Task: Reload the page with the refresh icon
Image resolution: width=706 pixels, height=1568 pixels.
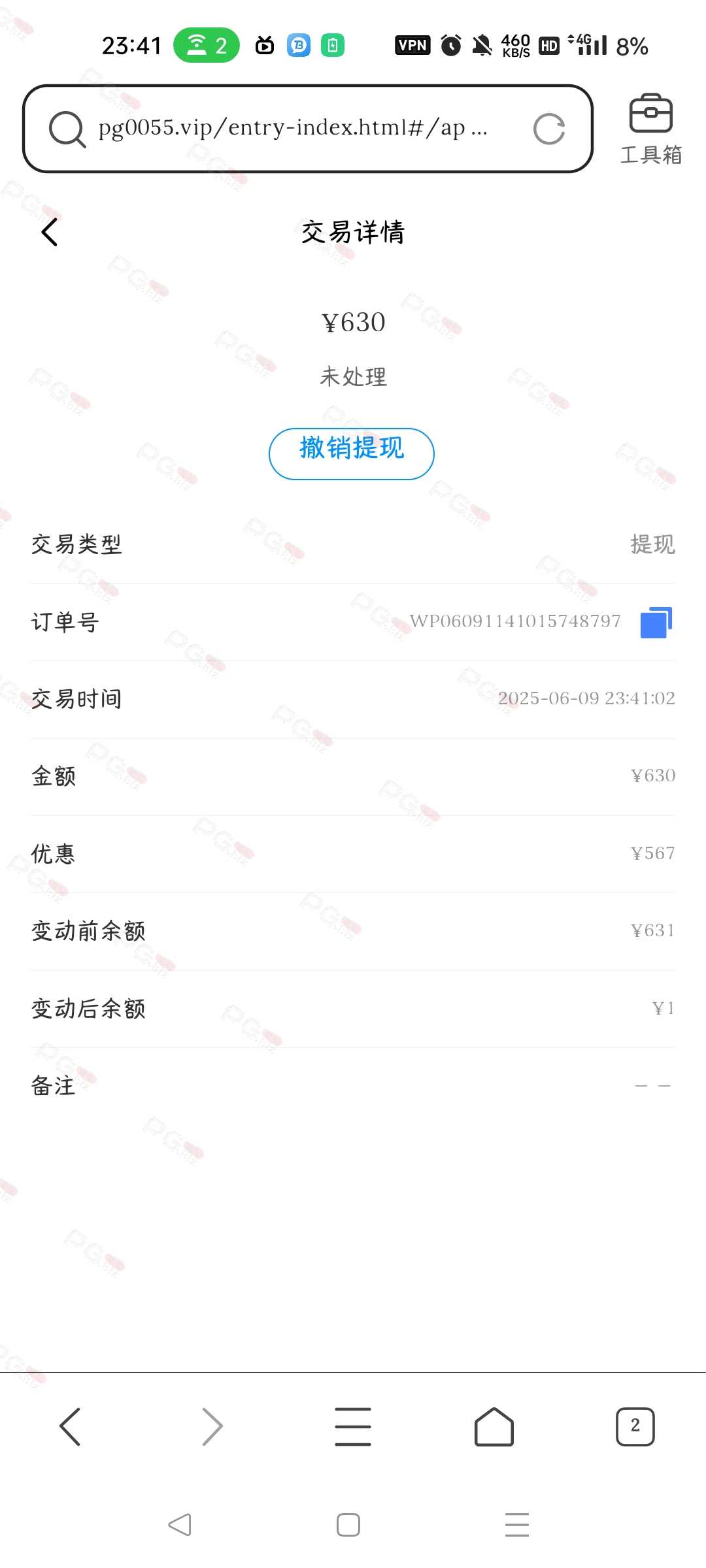Action: 549,129
